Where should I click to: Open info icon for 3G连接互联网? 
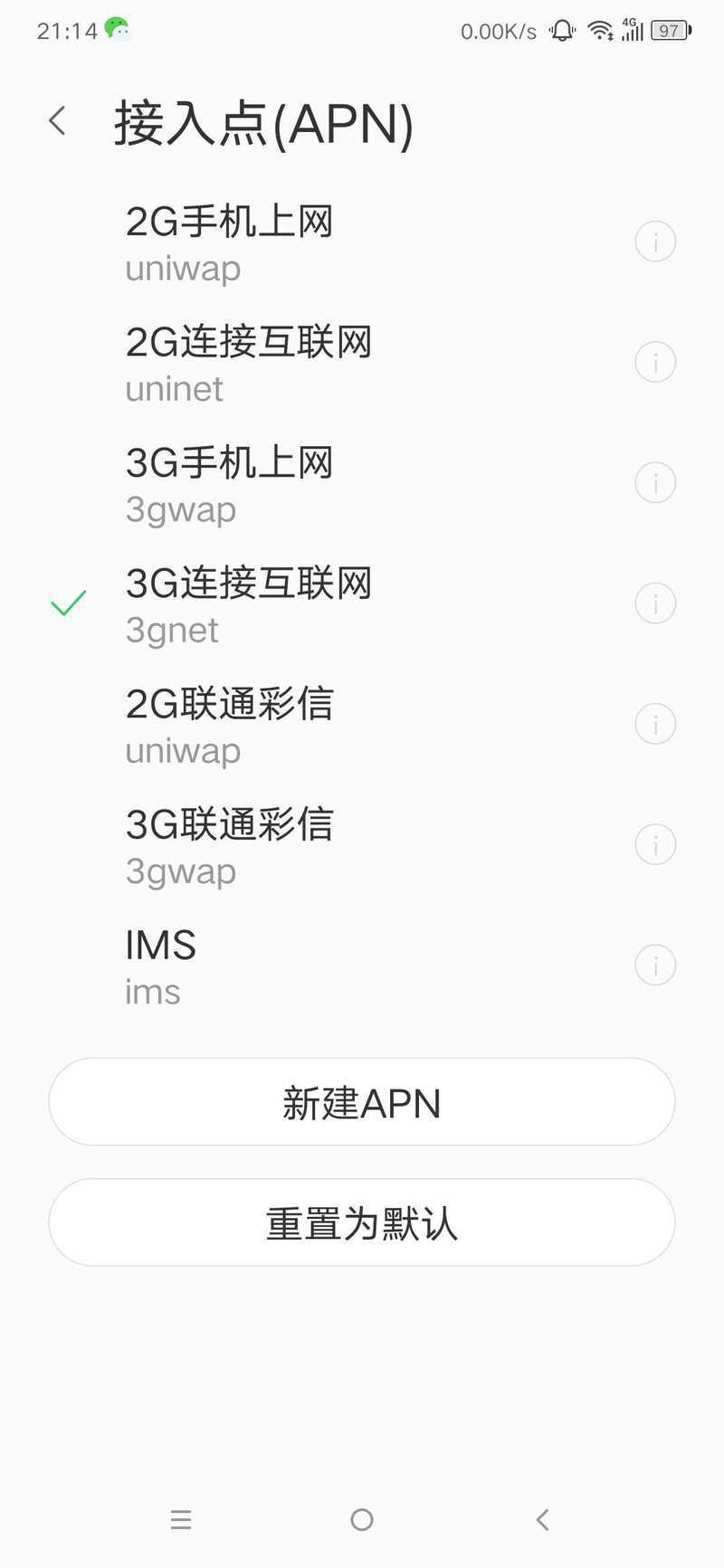coord(655,603)
